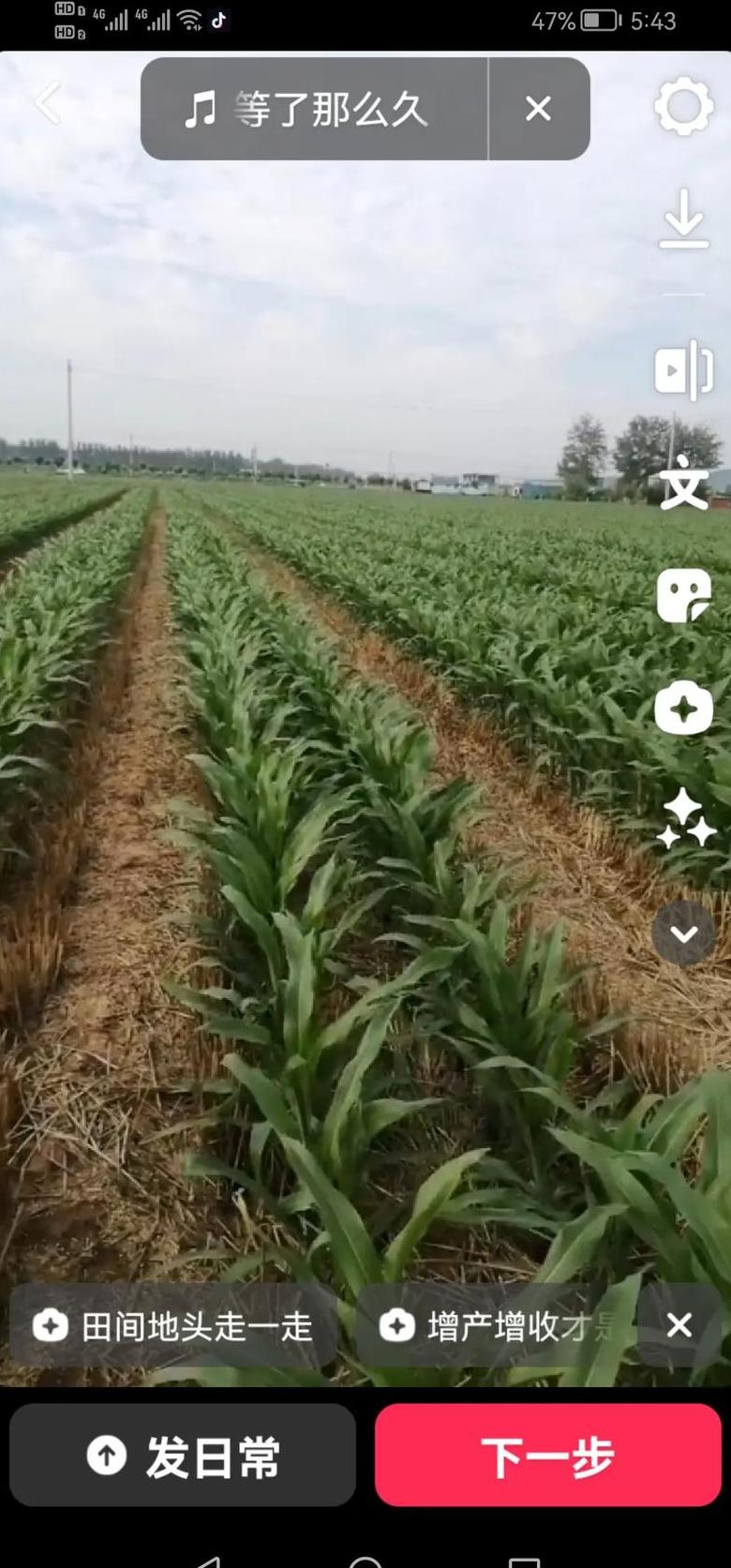Viewport: 731px width, 1568px height.
Task: Expand more editing tools with the chevron
Action: tap(683, 933)
